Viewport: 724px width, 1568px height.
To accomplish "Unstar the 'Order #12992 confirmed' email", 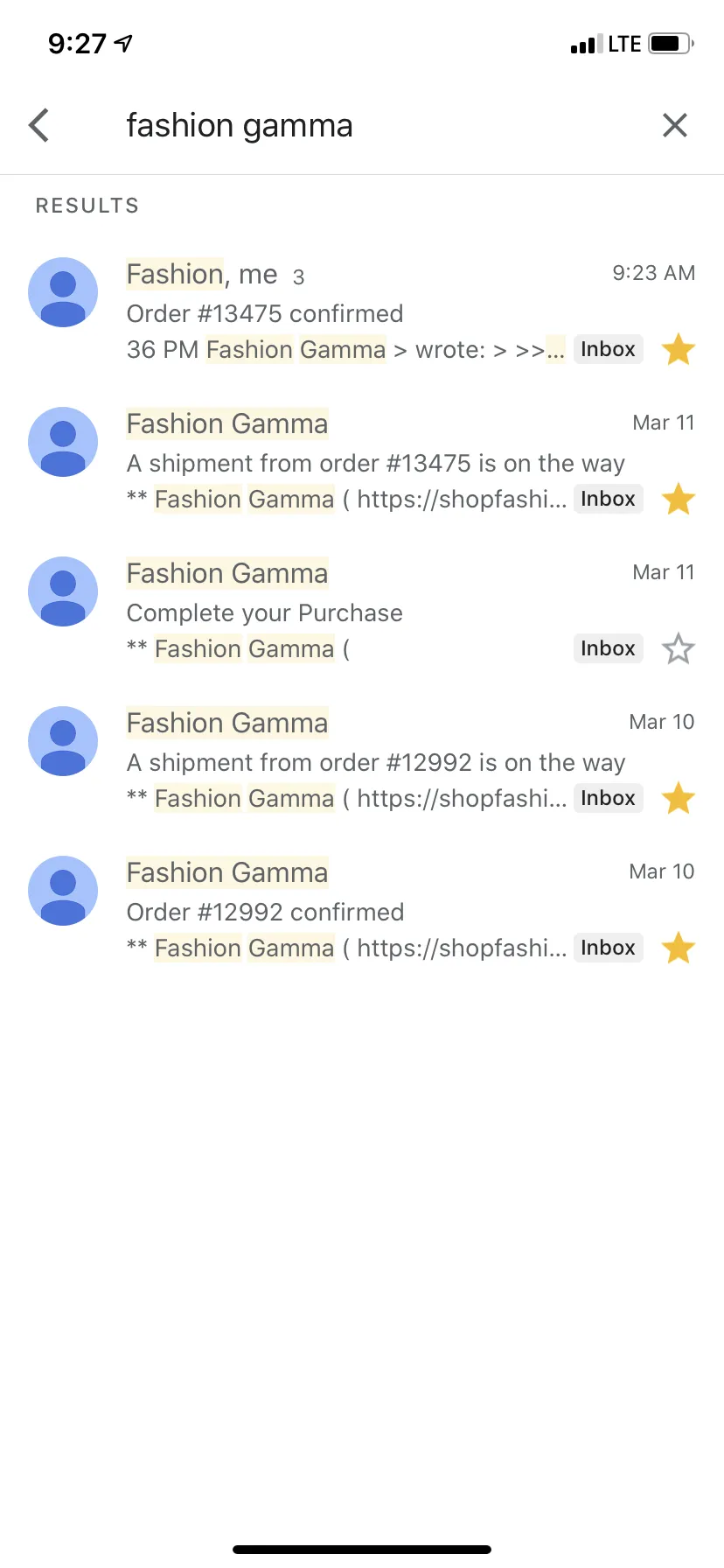I will coord(678,948).
